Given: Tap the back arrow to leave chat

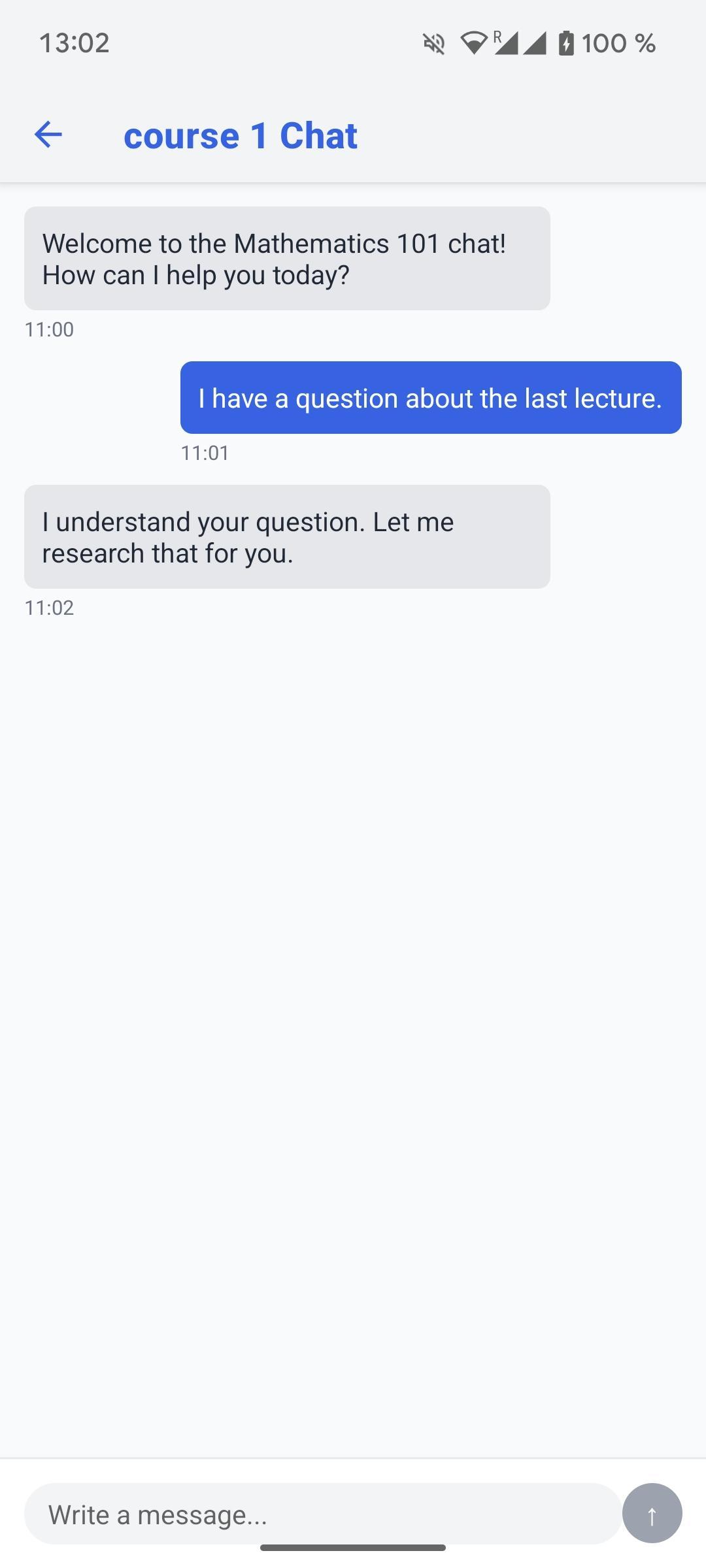Looking at the screenshot, I should (x=48, y=135).
